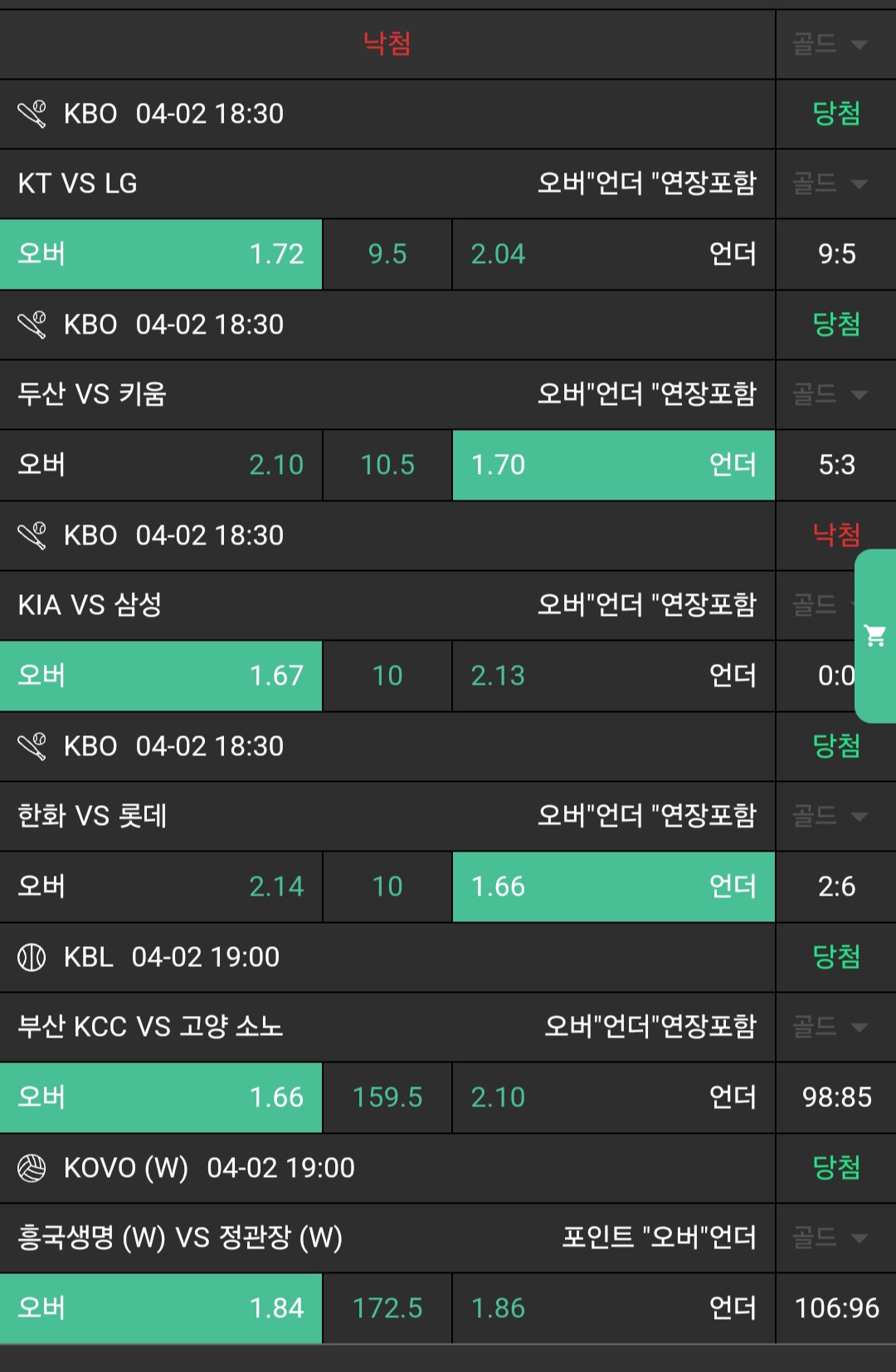896x1372 pixels.
Task: Tap 오버 2.14 for 한화 VS 롯데
Action: point(161,886)
